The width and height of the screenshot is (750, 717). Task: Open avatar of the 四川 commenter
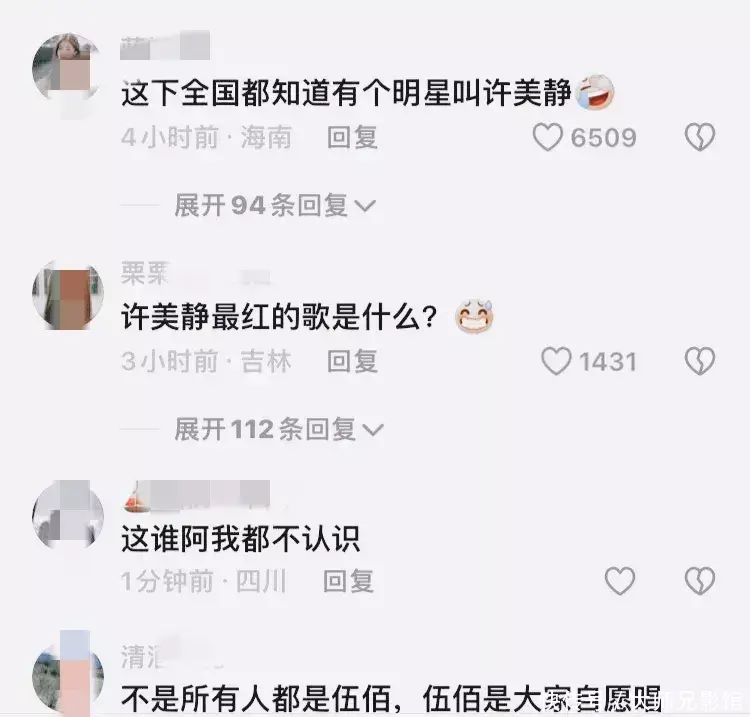pos(68,513)
